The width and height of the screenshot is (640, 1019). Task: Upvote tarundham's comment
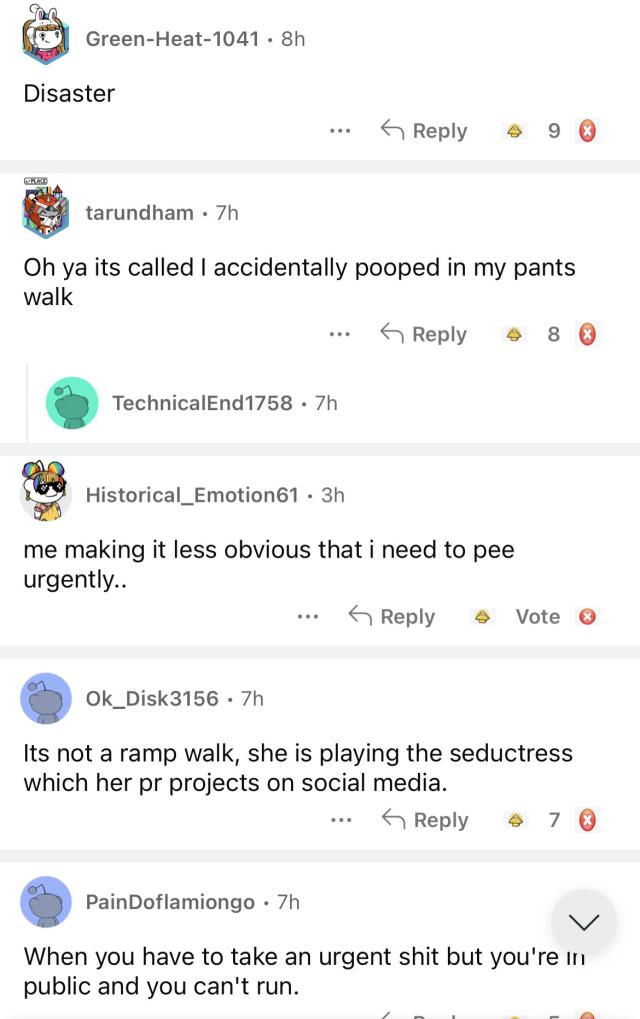coord(516,335)
